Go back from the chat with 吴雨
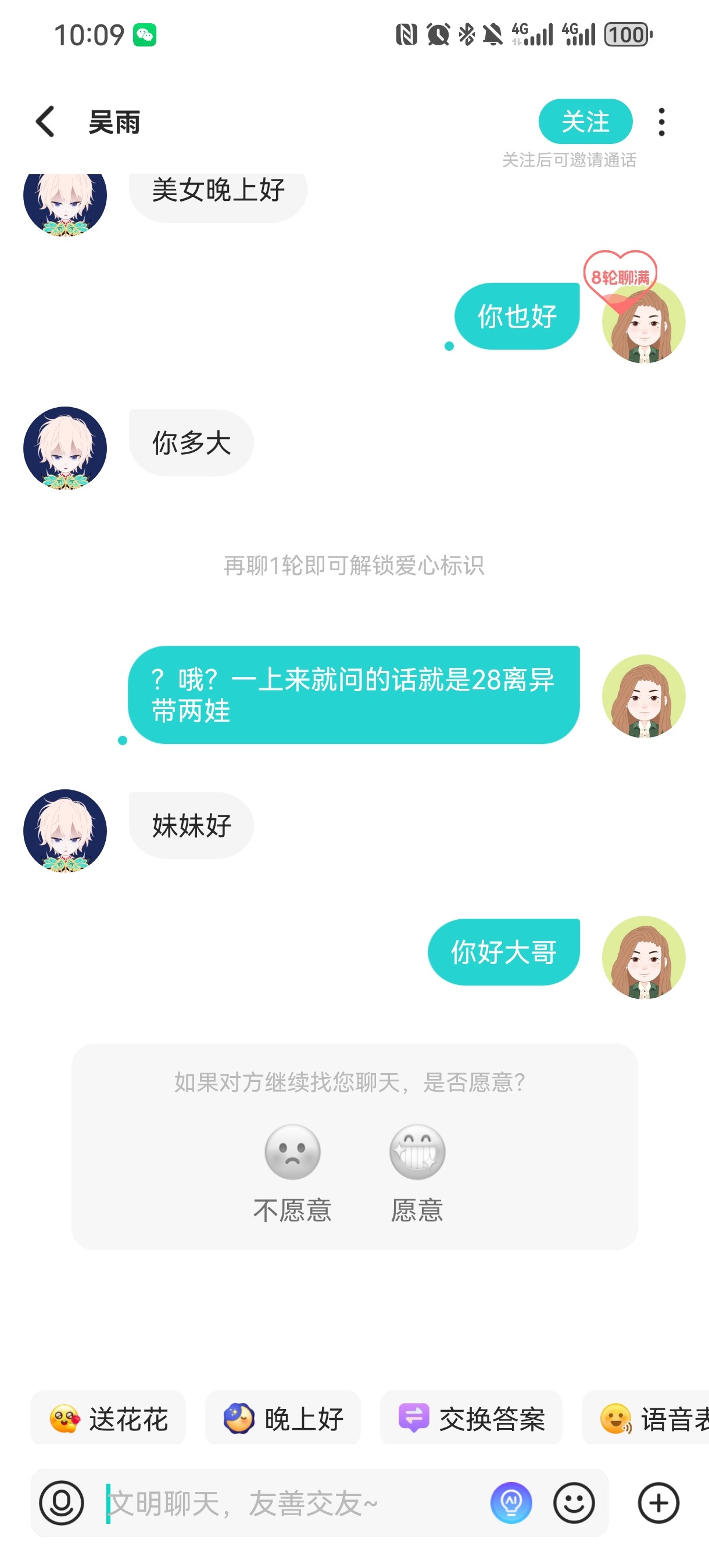 [x=46, y=122]
